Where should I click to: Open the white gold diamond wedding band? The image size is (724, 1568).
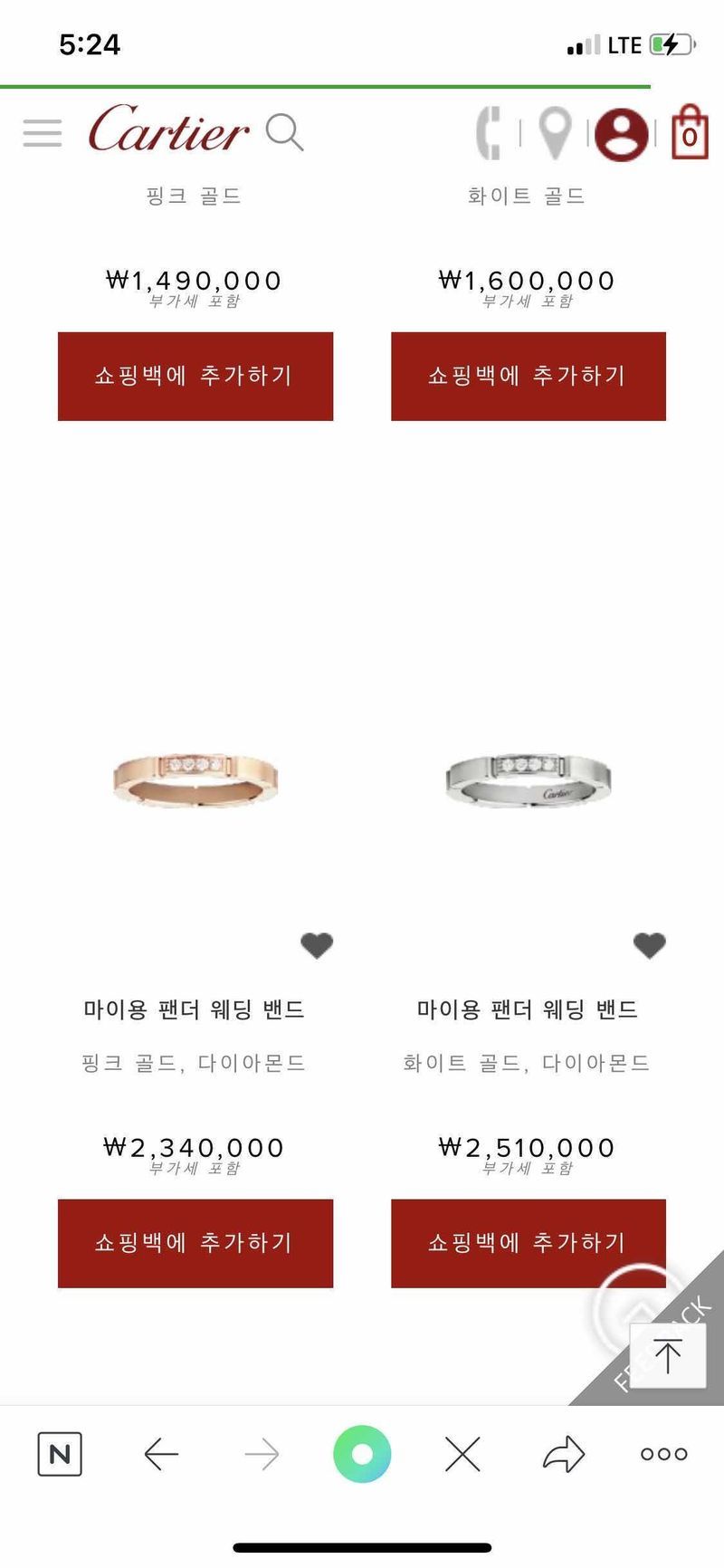[x=529, y=779]
